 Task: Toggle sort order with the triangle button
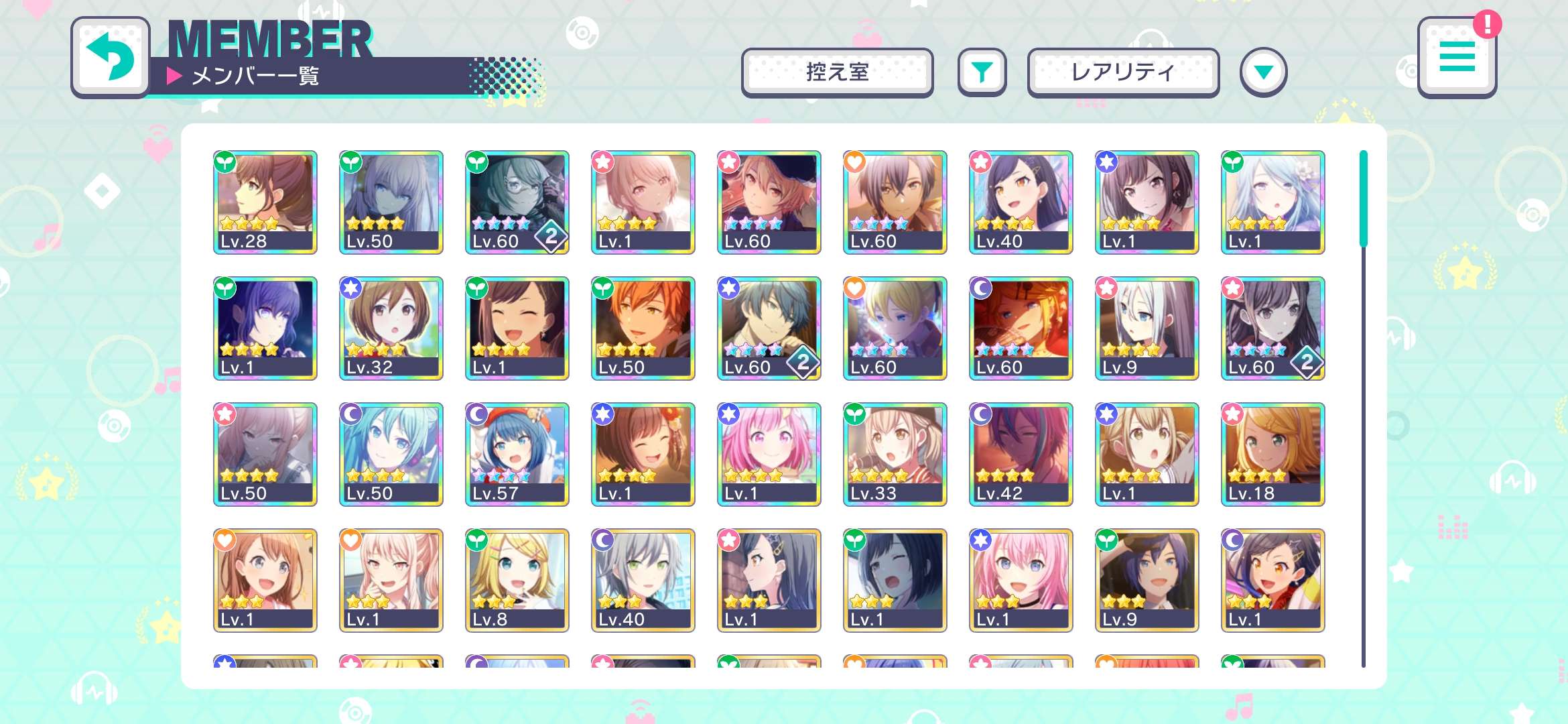coord(1263,72)
